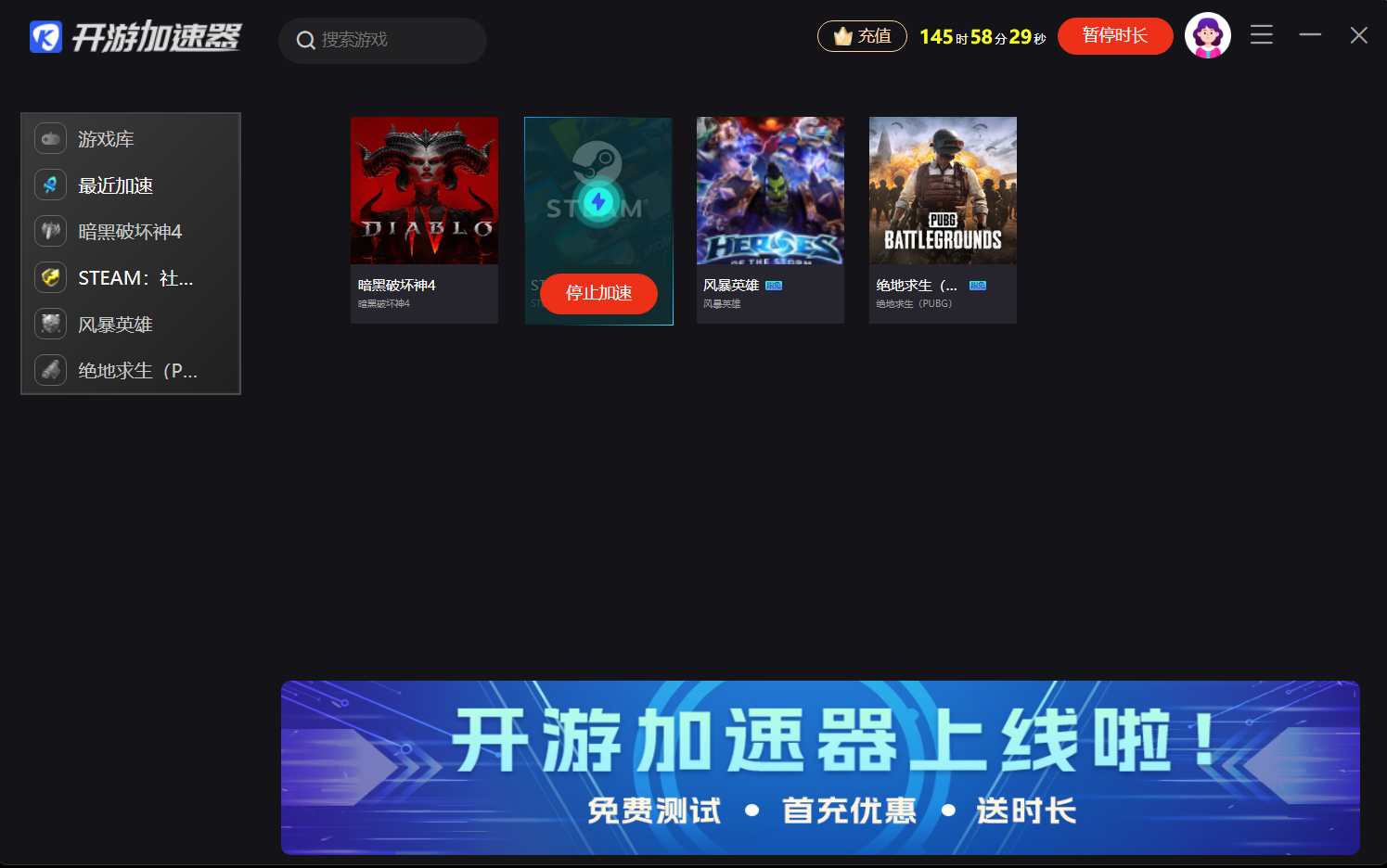Open the PUBG 绝地求生 game card
This screenshot has height=868, width=1387.
pos(943,220)
